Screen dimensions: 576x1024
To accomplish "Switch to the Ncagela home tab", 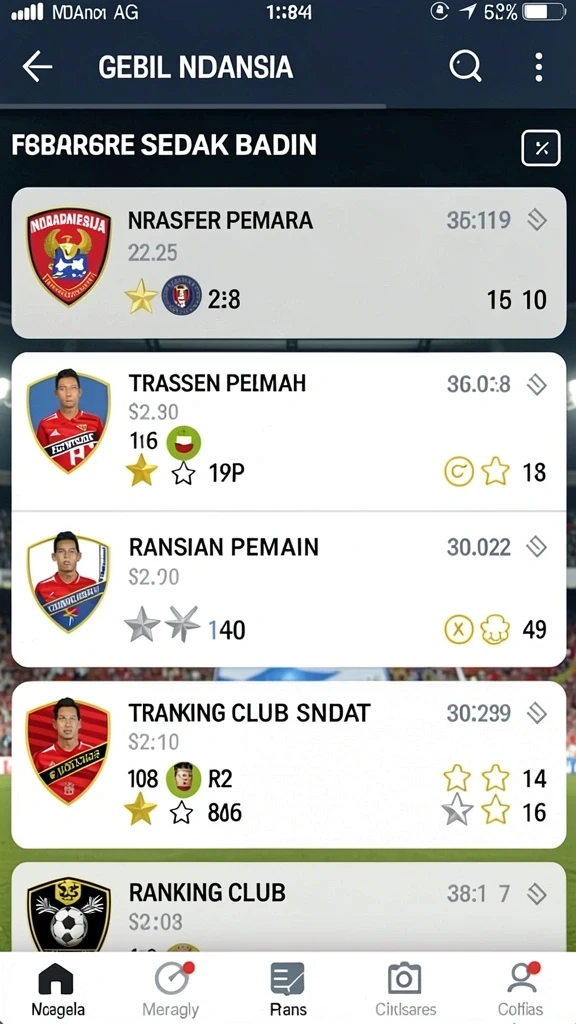I will [57, 988].
